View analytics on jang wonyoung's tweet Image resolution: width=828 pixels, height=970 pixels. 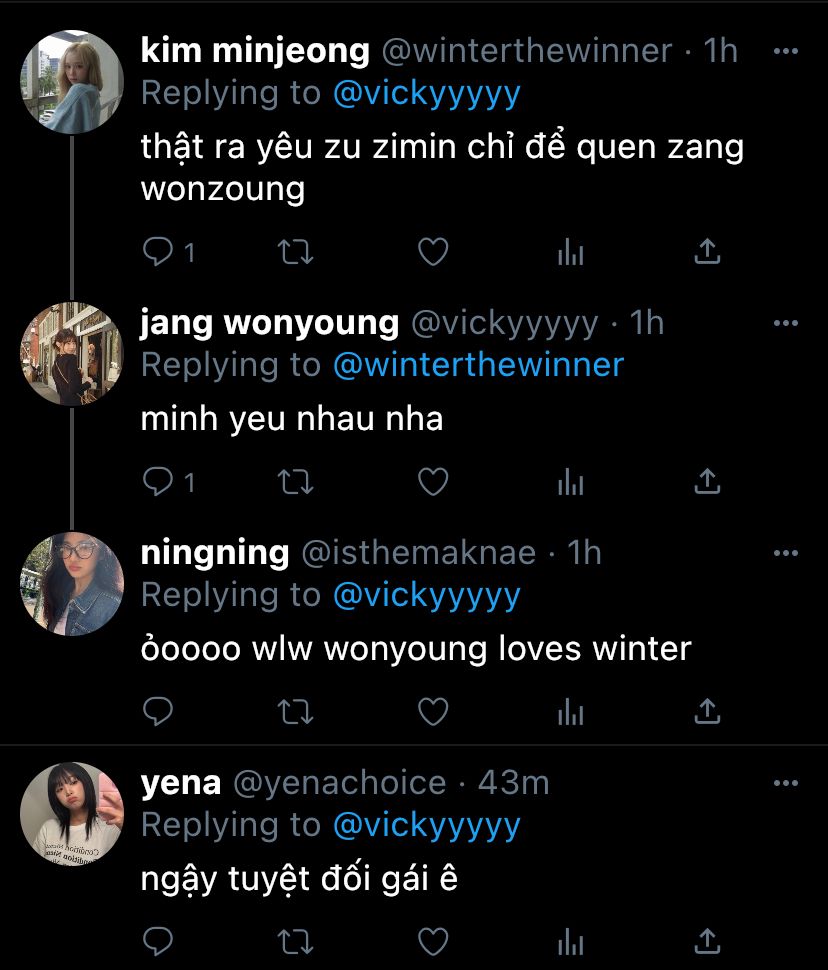point(571,481)
